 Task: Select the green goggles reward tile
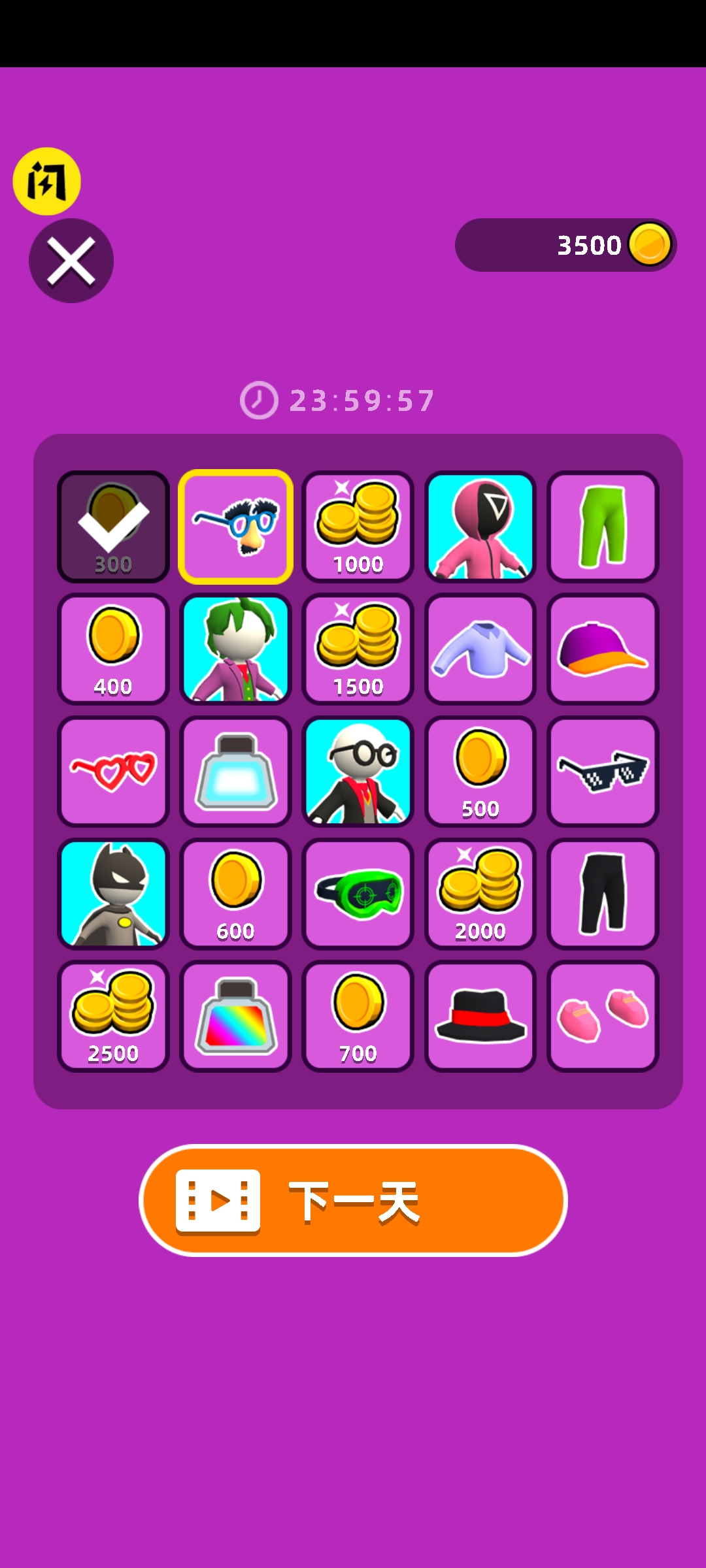click(x=358, y=893)
